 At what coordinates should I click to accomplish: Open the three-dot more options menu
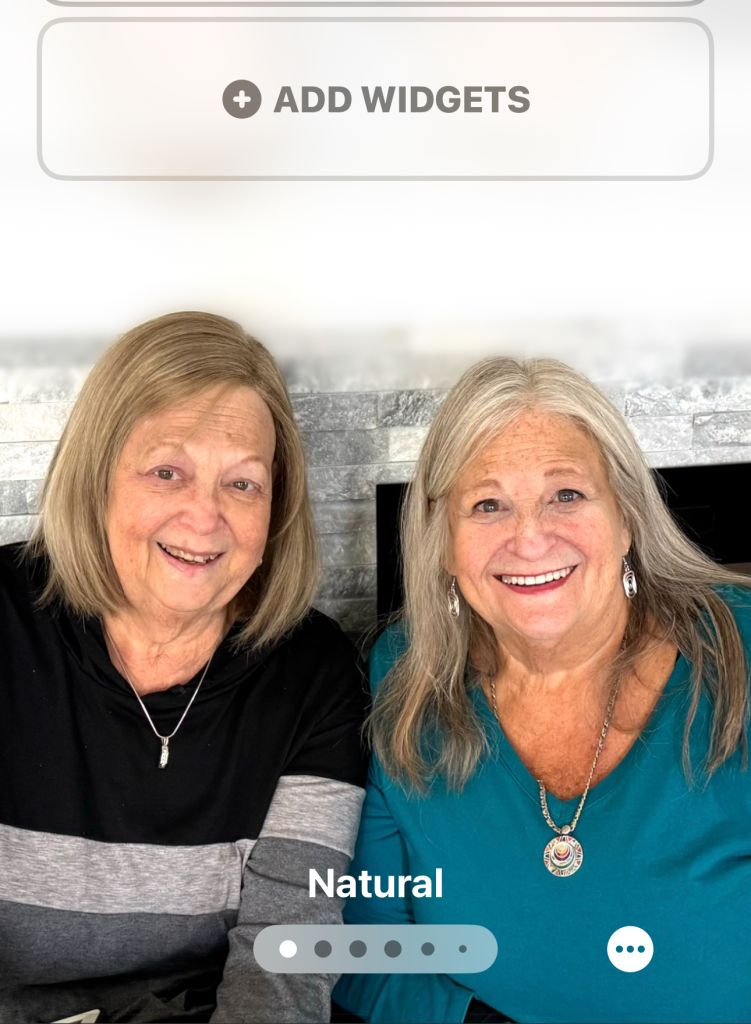(x=630, y=949)
